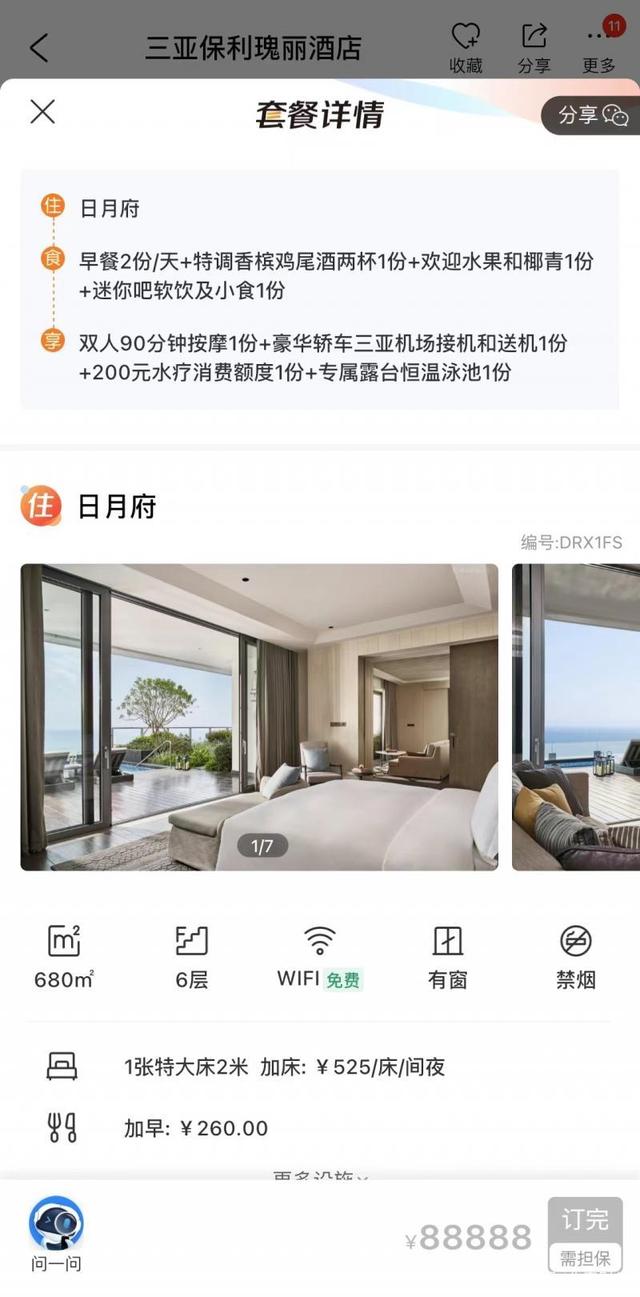The width and height of the screenshot is (640, 1297).
Task: Close the 套餐详情 panel
Action: 42,112
